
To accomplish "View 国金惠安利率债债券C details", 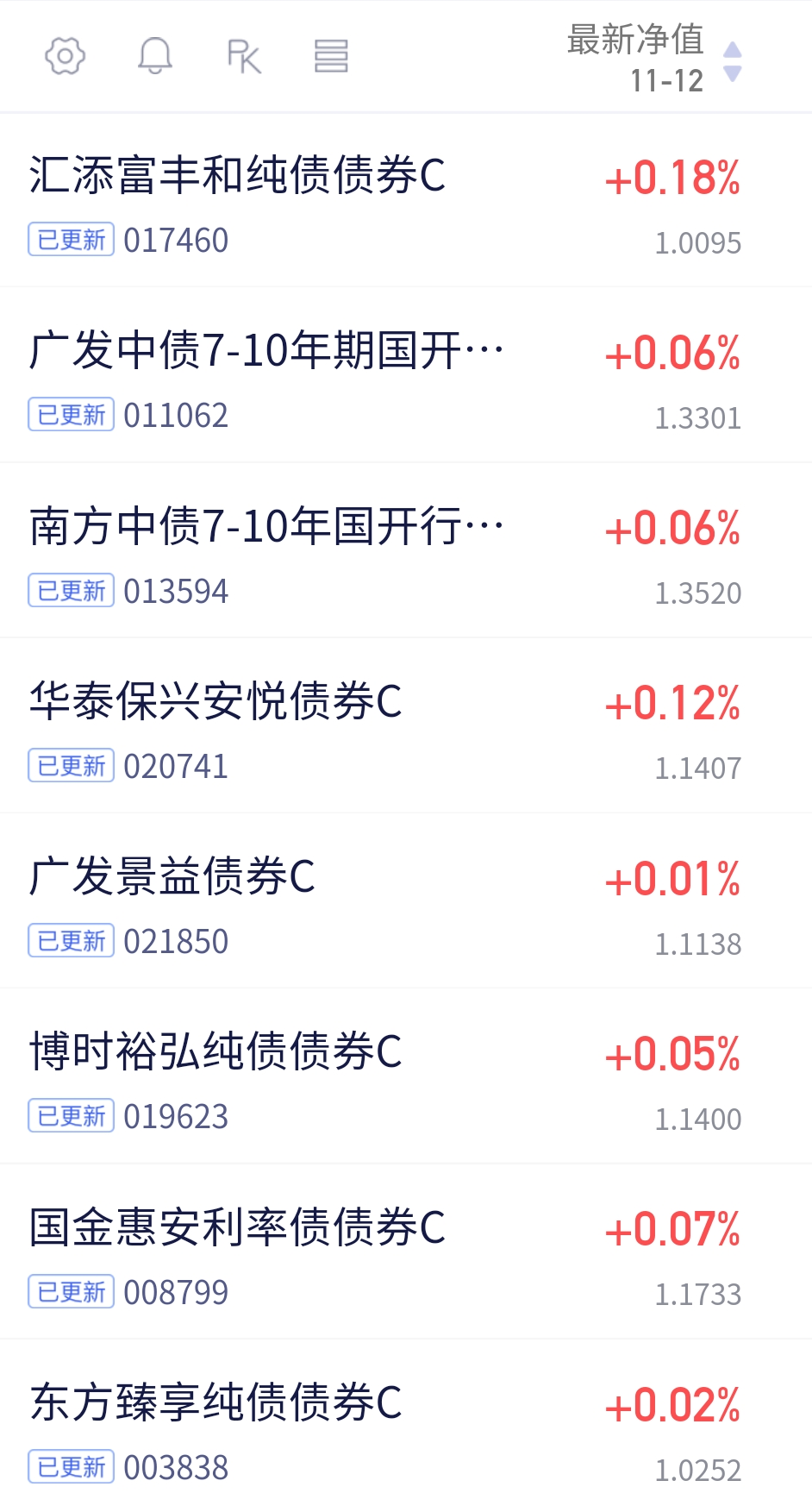I will [237, 1227].
